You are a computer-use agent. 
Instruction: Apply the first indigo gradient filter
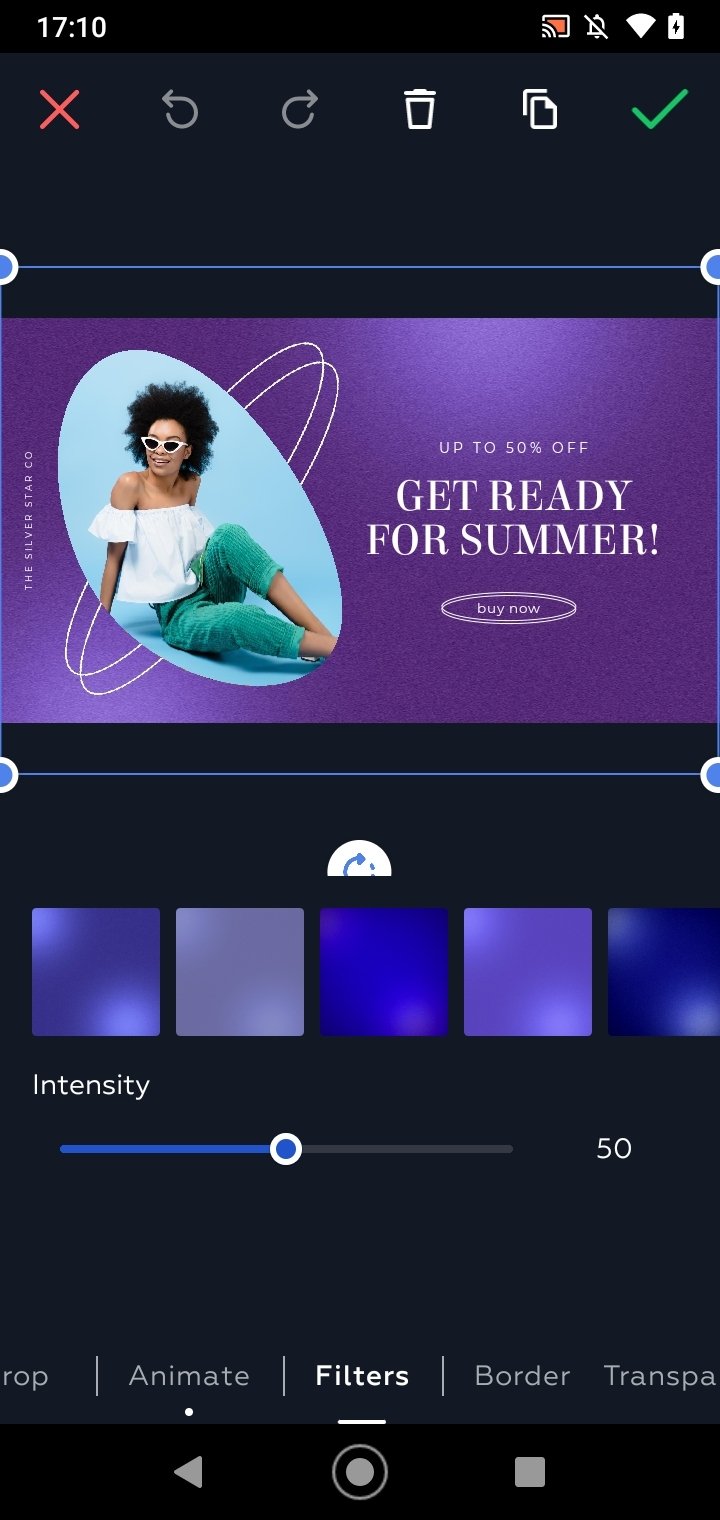(x=96, y=972)
